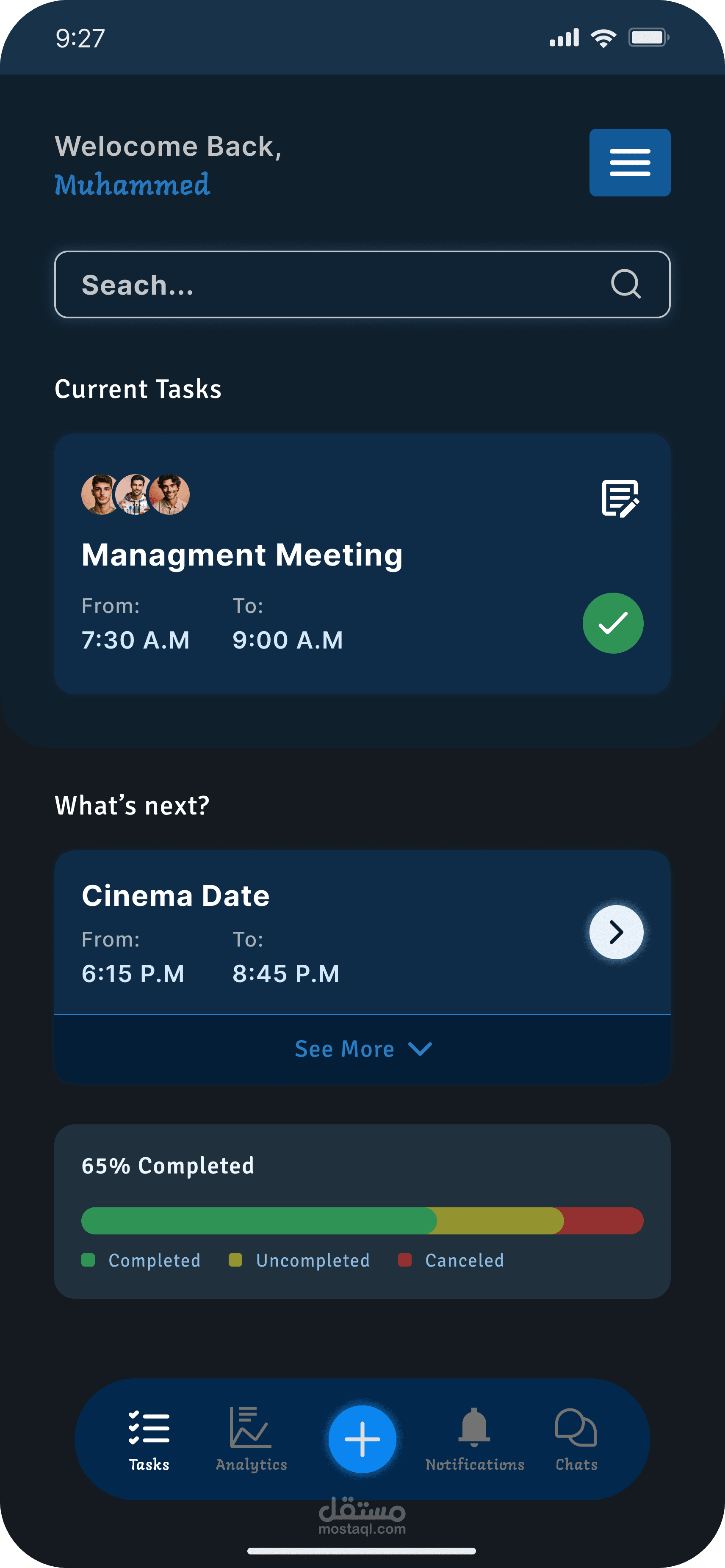Expand See More upcoming tasks
The image size is (725, 1568).
(x=363, y=1049)
